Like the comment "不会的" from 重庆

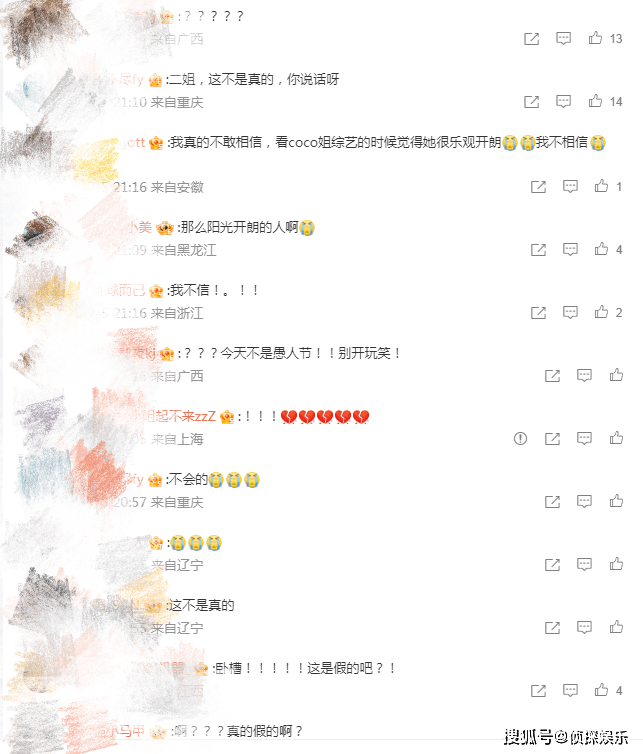click(616, 501)
